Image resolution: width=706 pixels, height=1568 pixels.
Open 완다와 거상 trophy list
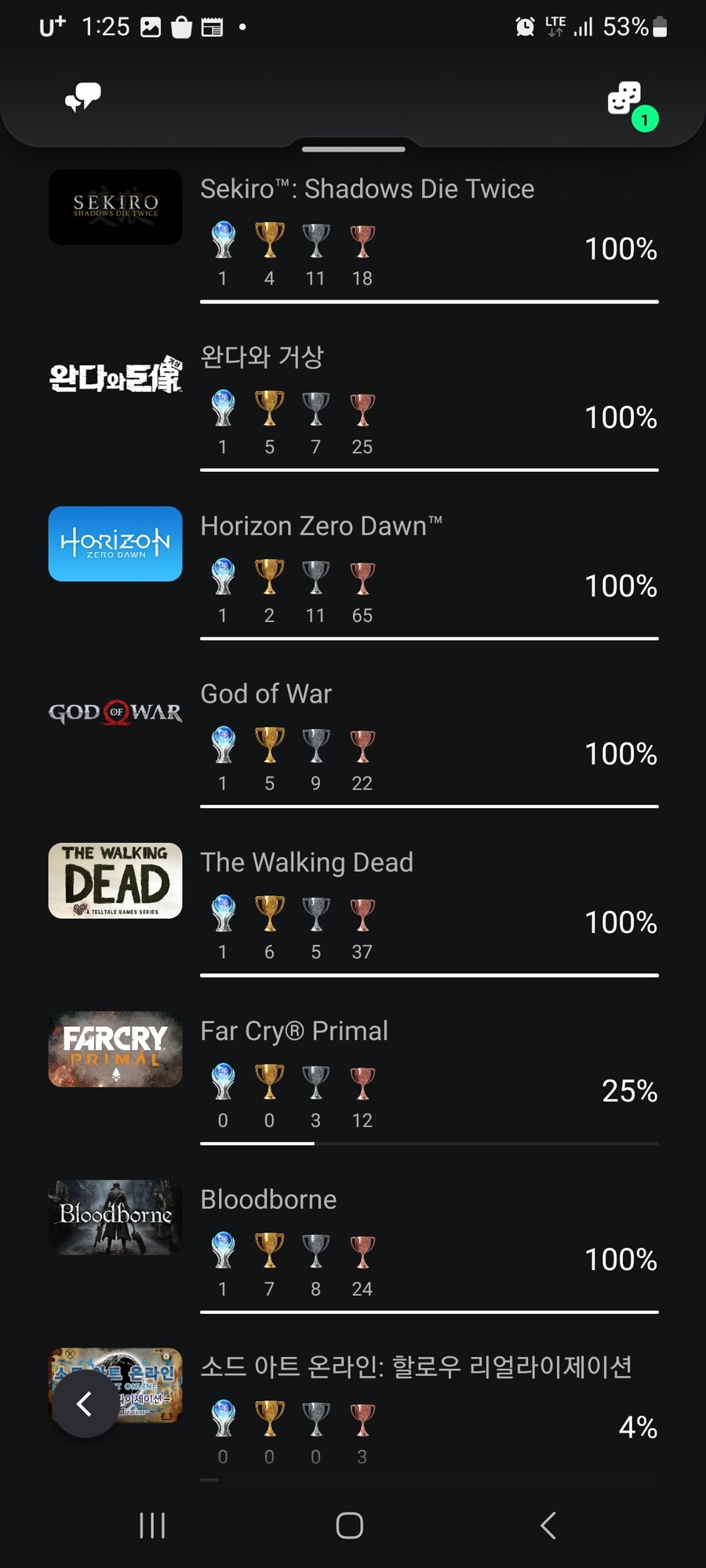[x=263, y=358]
